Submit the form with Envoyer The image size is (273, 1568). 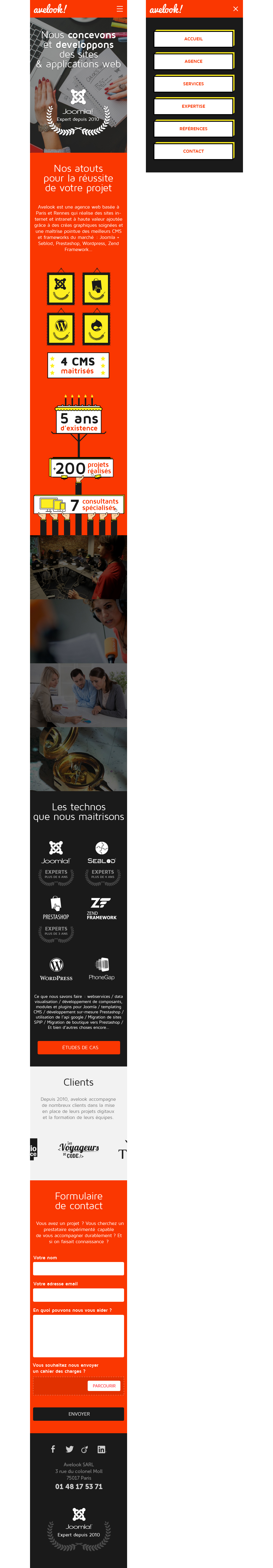[79, 1414]
